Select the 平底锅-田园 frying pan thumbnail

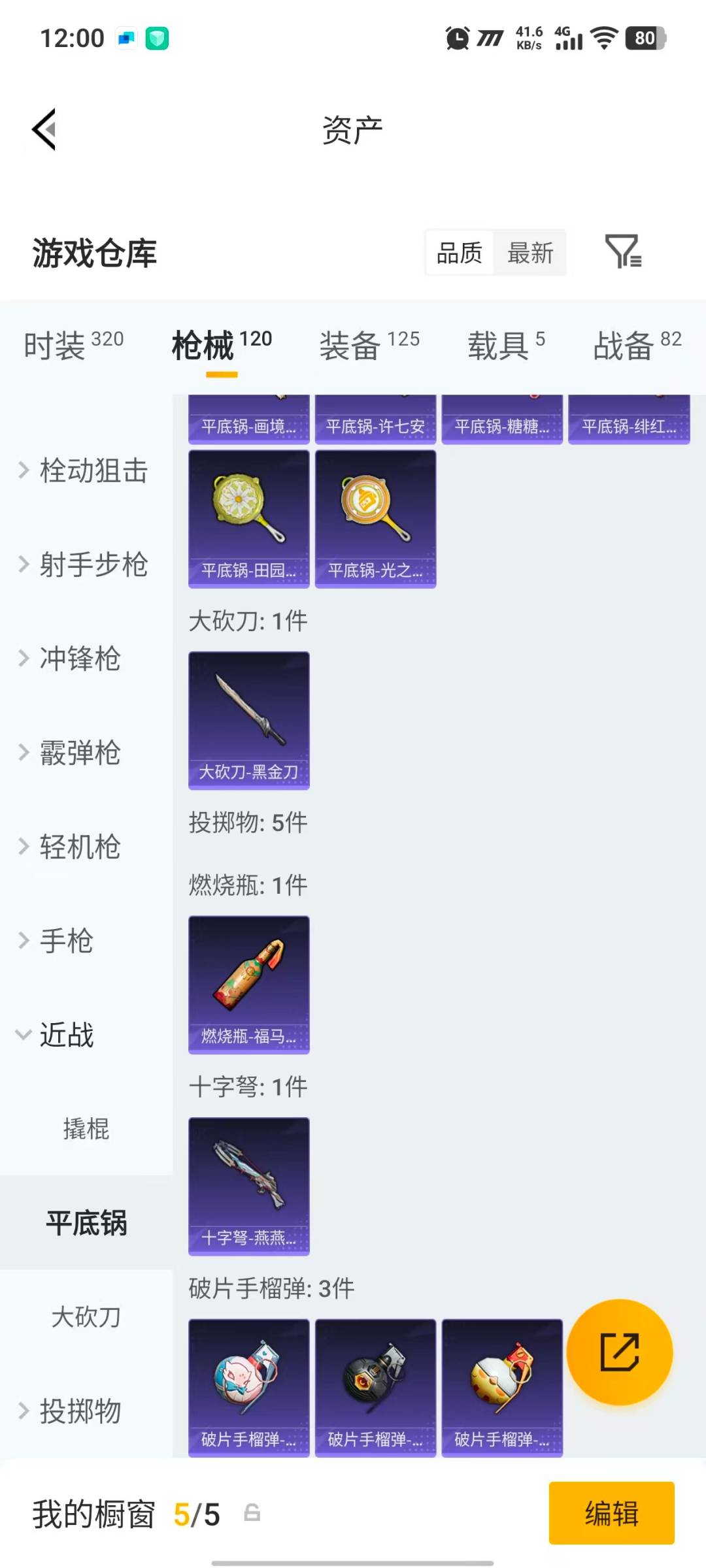[248, 516]
